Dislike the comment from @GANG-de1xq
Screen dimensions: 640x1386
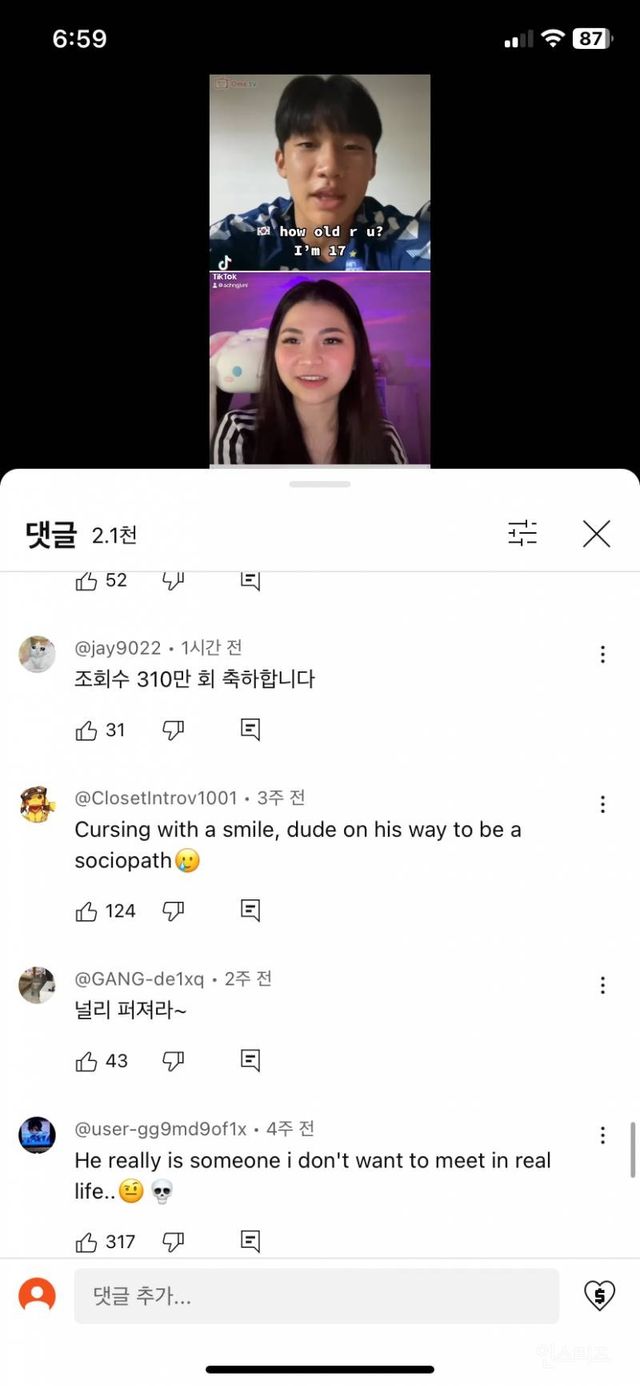(x=173, y=1061)
